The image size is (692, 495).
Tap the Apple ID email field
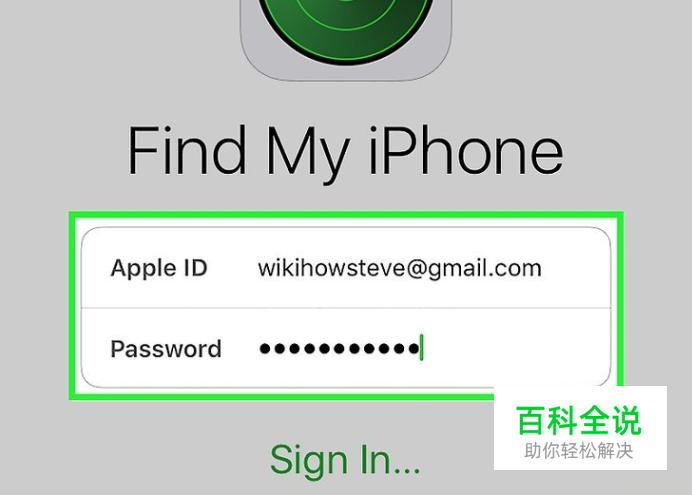(x=399, y=268)
